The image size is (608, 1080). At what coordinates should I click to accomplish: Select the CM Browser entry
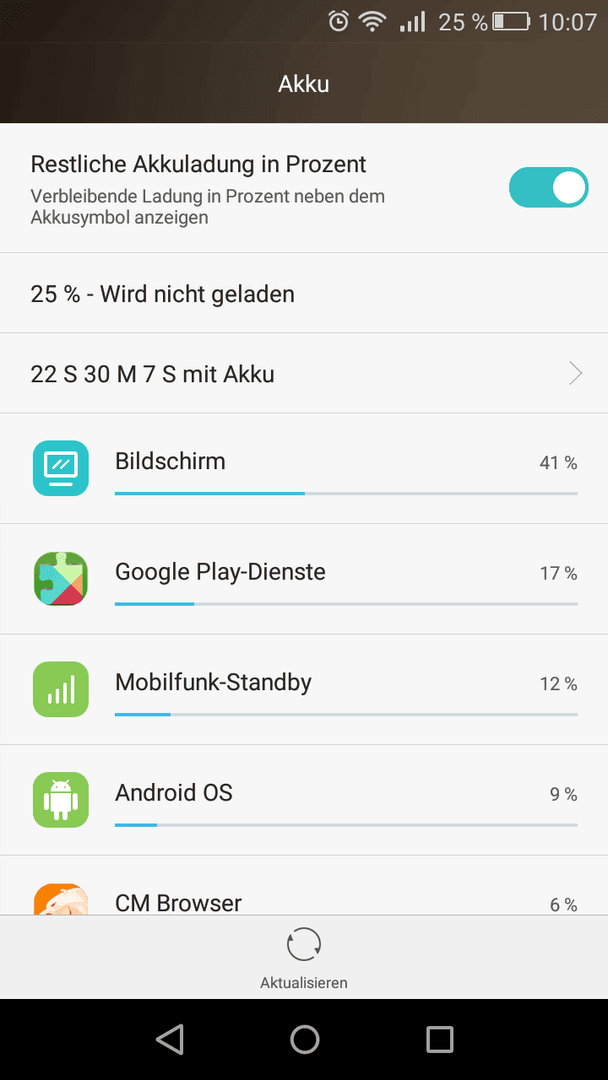[304, 886]
